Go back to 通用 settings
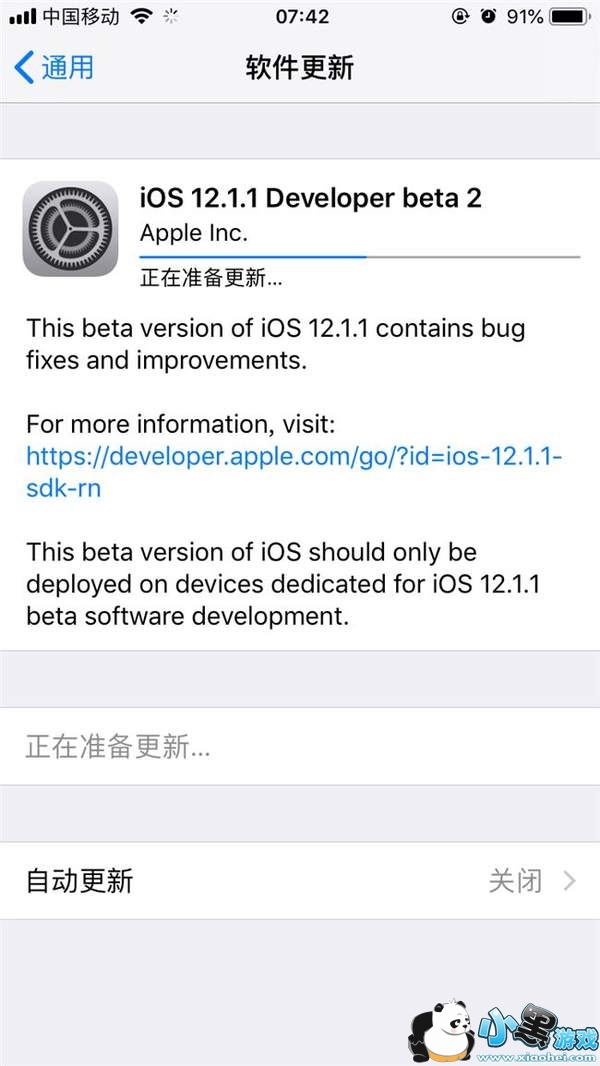The image size is (600, 1066). (x=54, y=68)
